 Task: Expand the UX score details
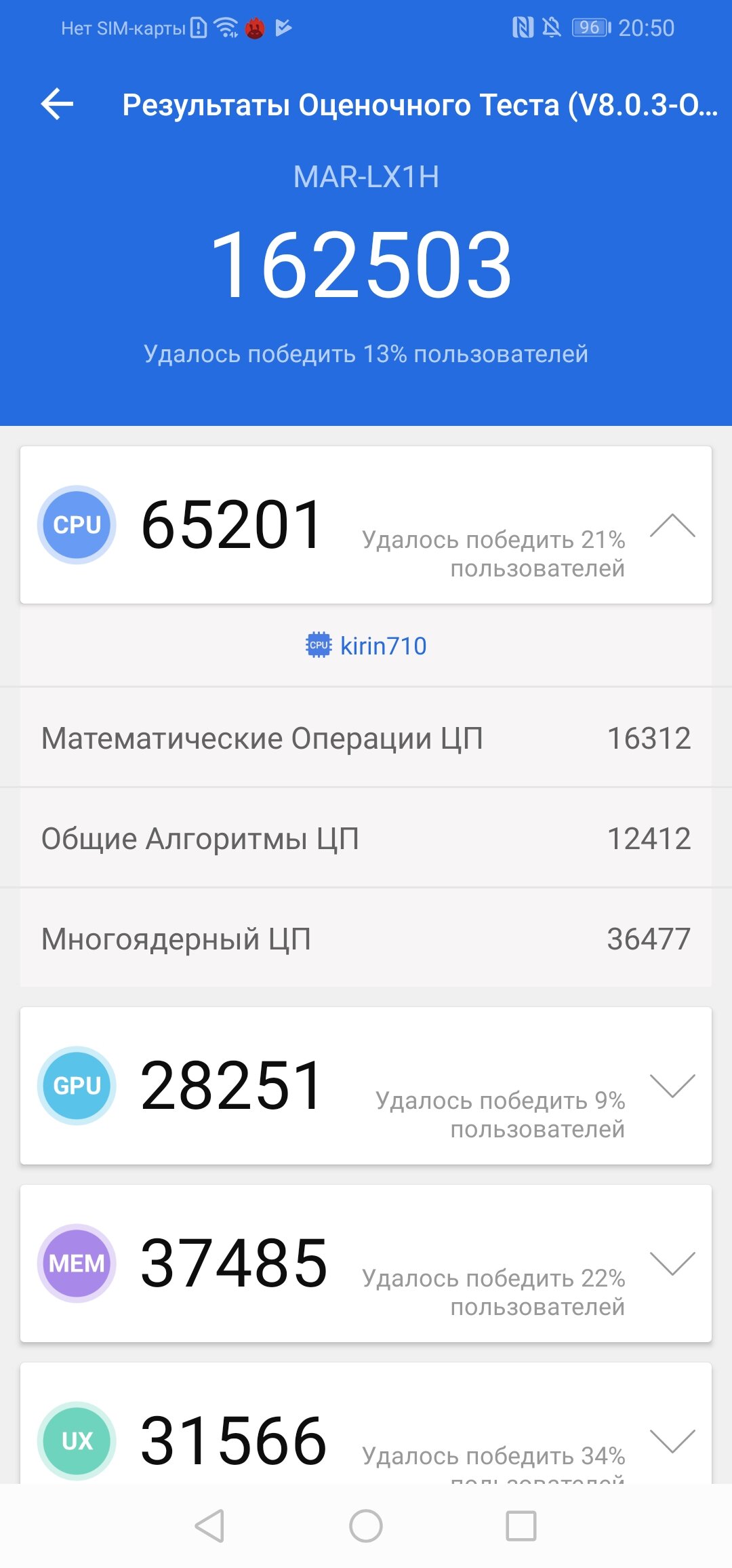pos(672,1441)
